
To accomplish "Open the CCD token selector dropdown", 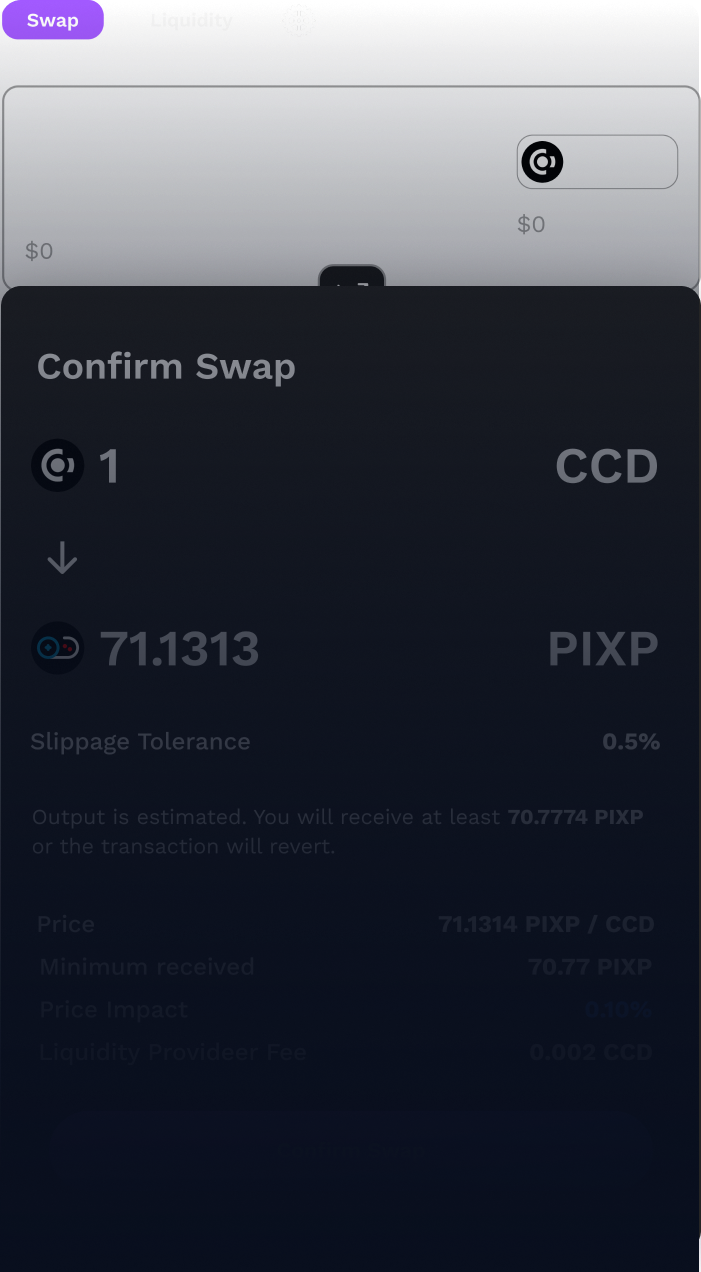I will pyautogui.click(x=597, y=162).
